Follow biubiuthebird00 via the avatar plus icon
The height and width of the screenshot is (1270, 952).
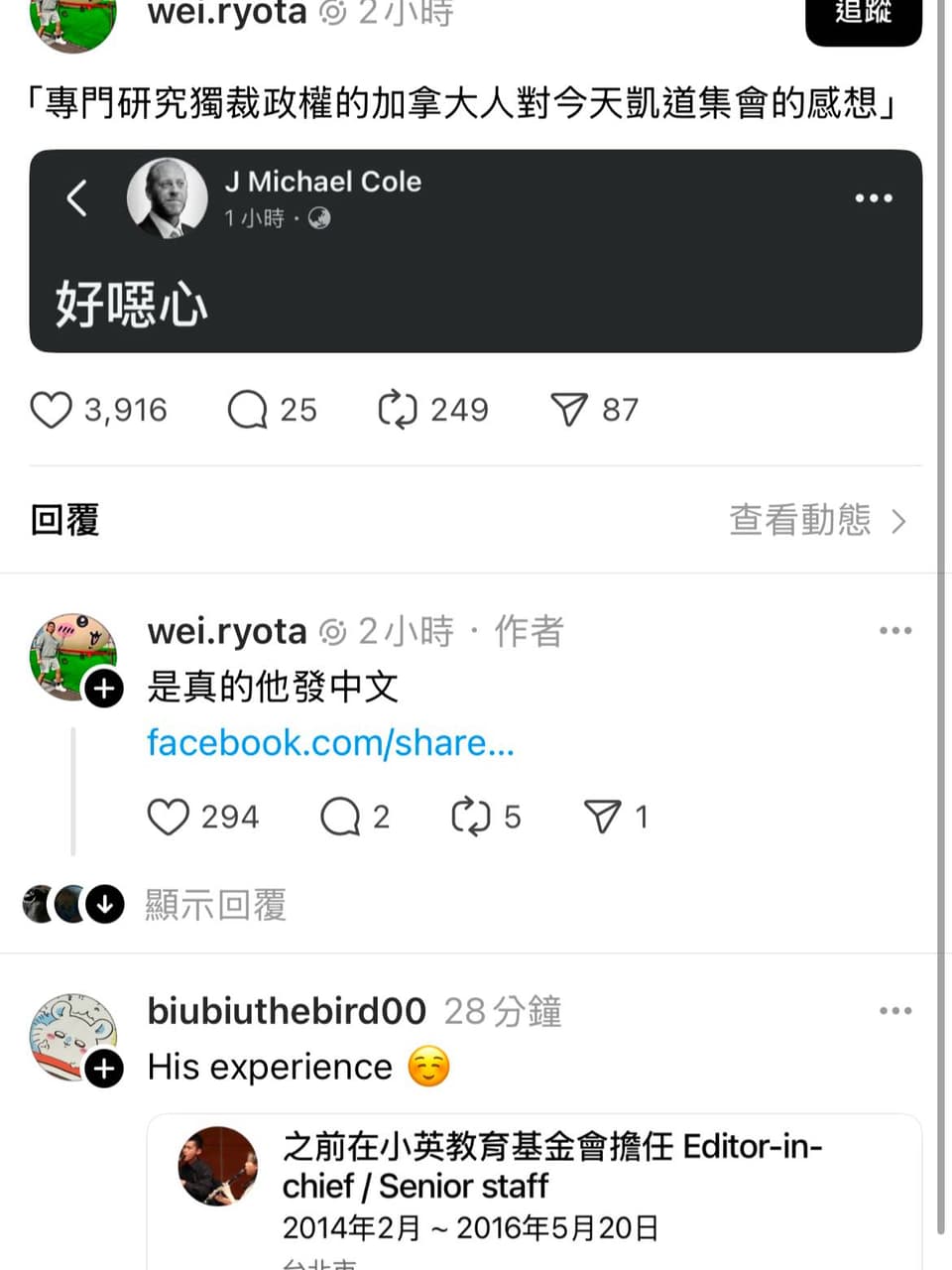click(104, 1069)
